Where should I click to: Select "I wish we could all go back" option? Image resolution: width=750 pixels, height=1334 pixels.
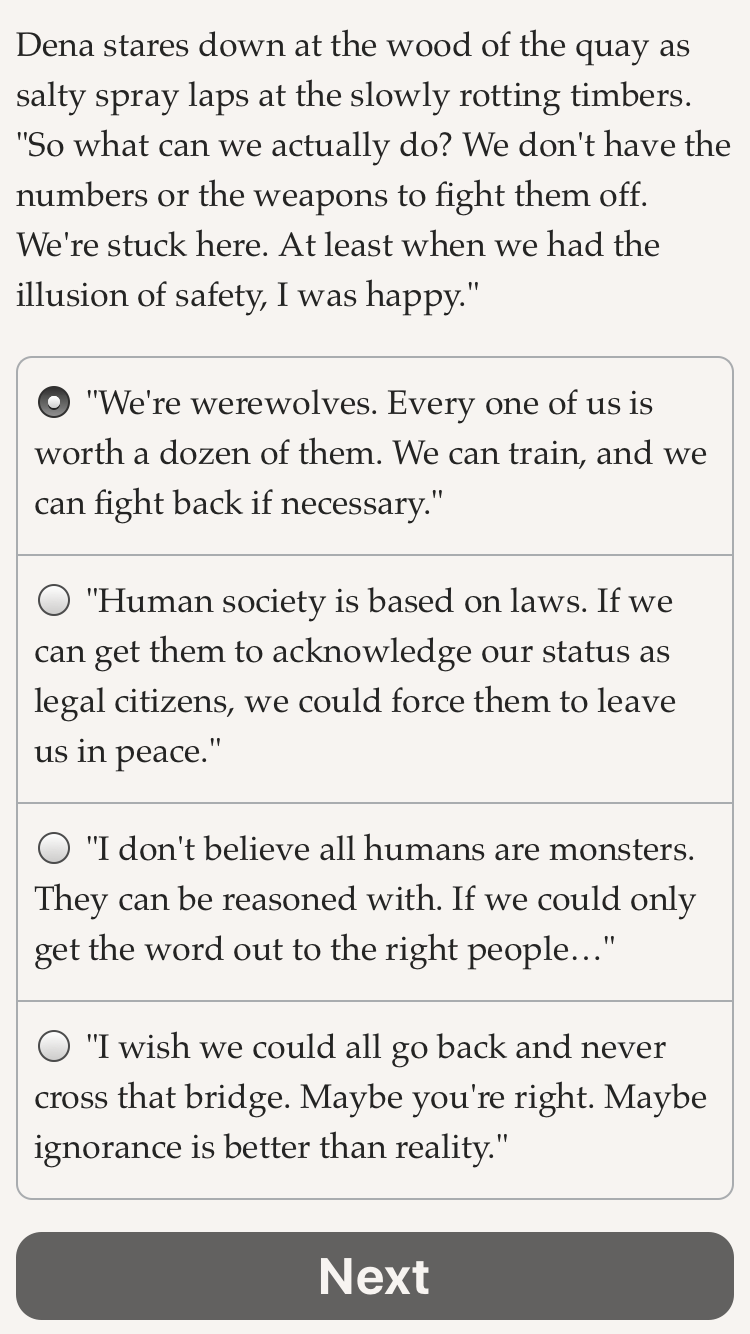[375, 1099]
